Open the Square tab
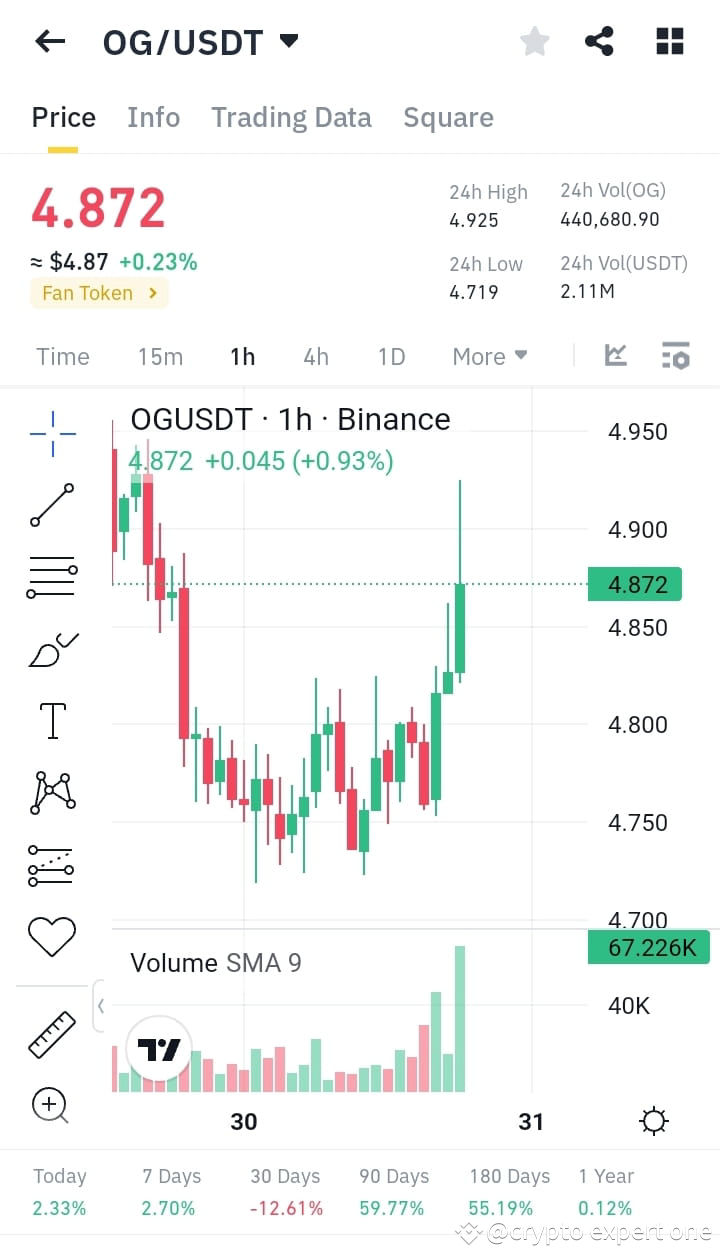This screenshot has height=1254, width=720. click(x=448, y=117)
